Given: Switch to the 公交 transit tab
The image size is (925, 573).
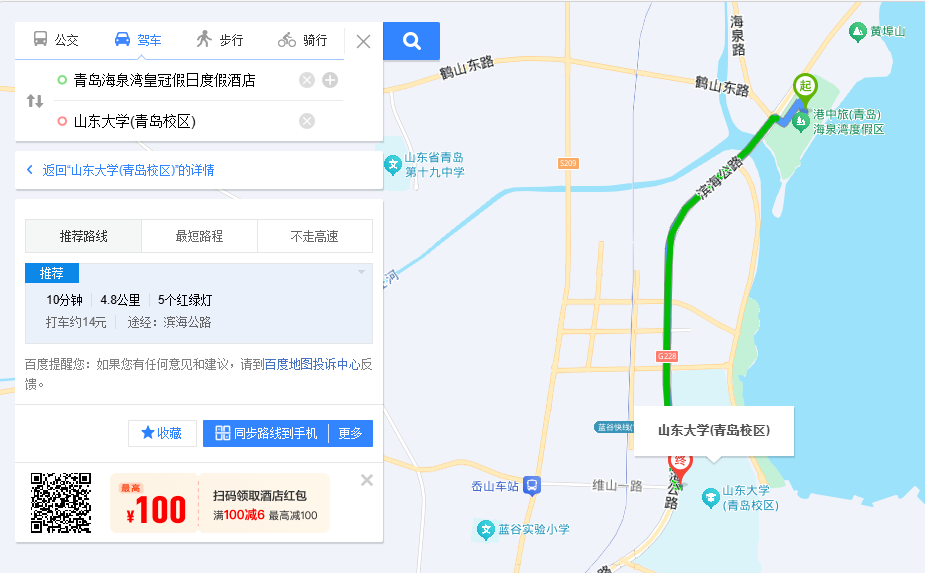Looking at the screenshot, I should point(56,40).
